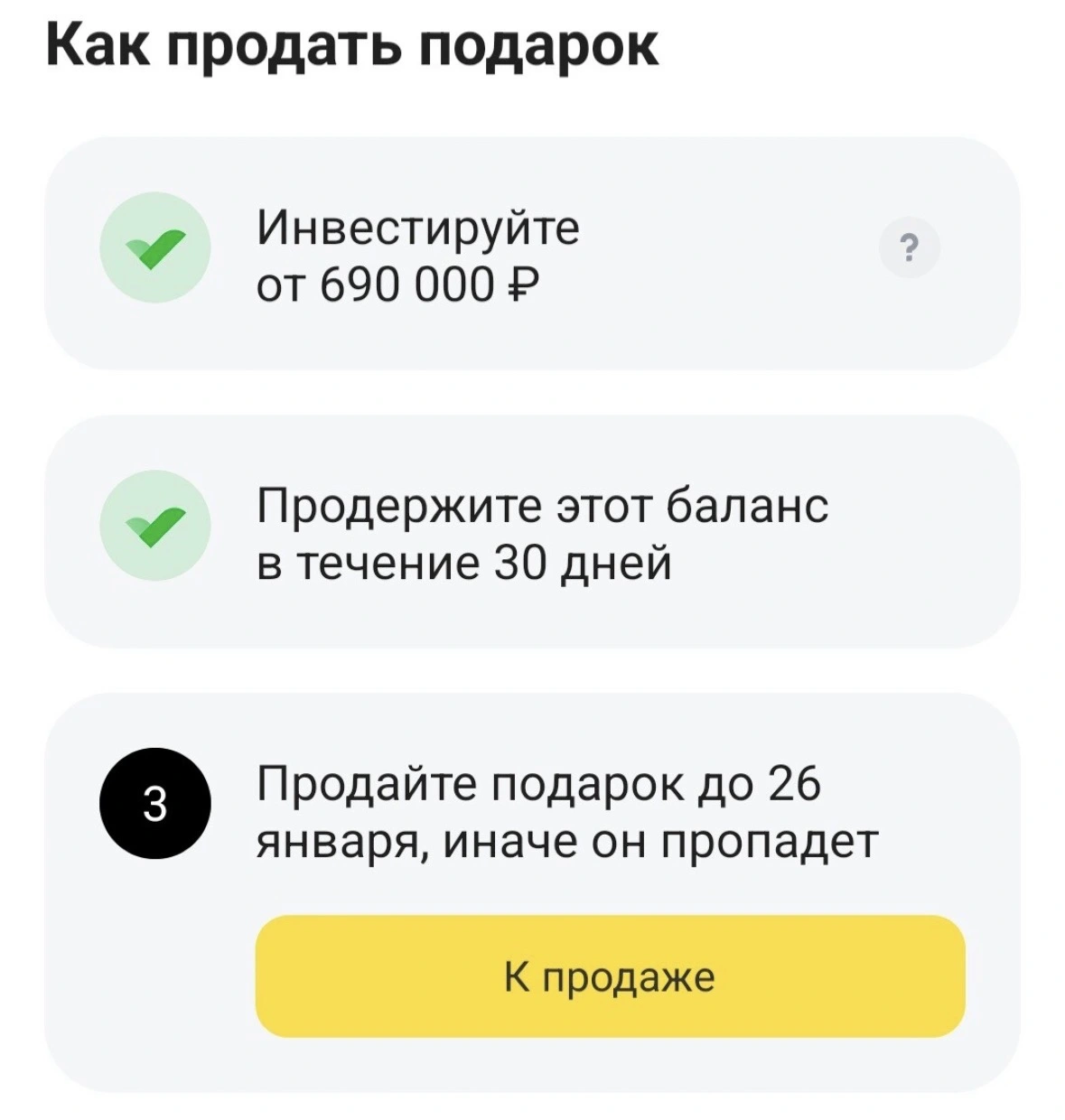Tap the yellow «К продаже» button
The width and height of the screenshot is (1065, 1120).
(x=610, y=975)
